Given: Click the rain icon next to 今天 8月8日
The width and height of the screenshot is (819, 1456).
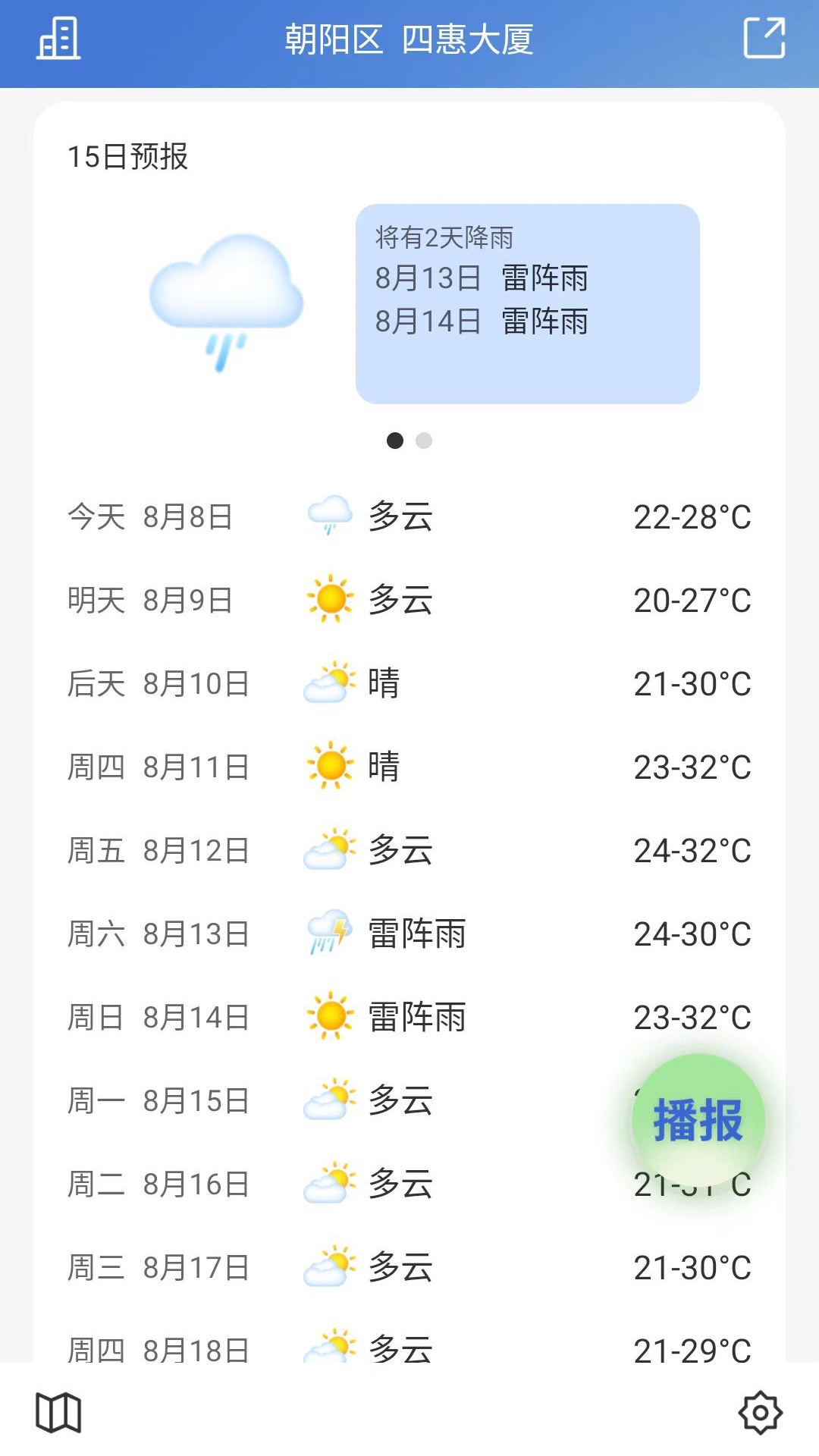Looking at the screenshot, I should [x=329, y=514].
